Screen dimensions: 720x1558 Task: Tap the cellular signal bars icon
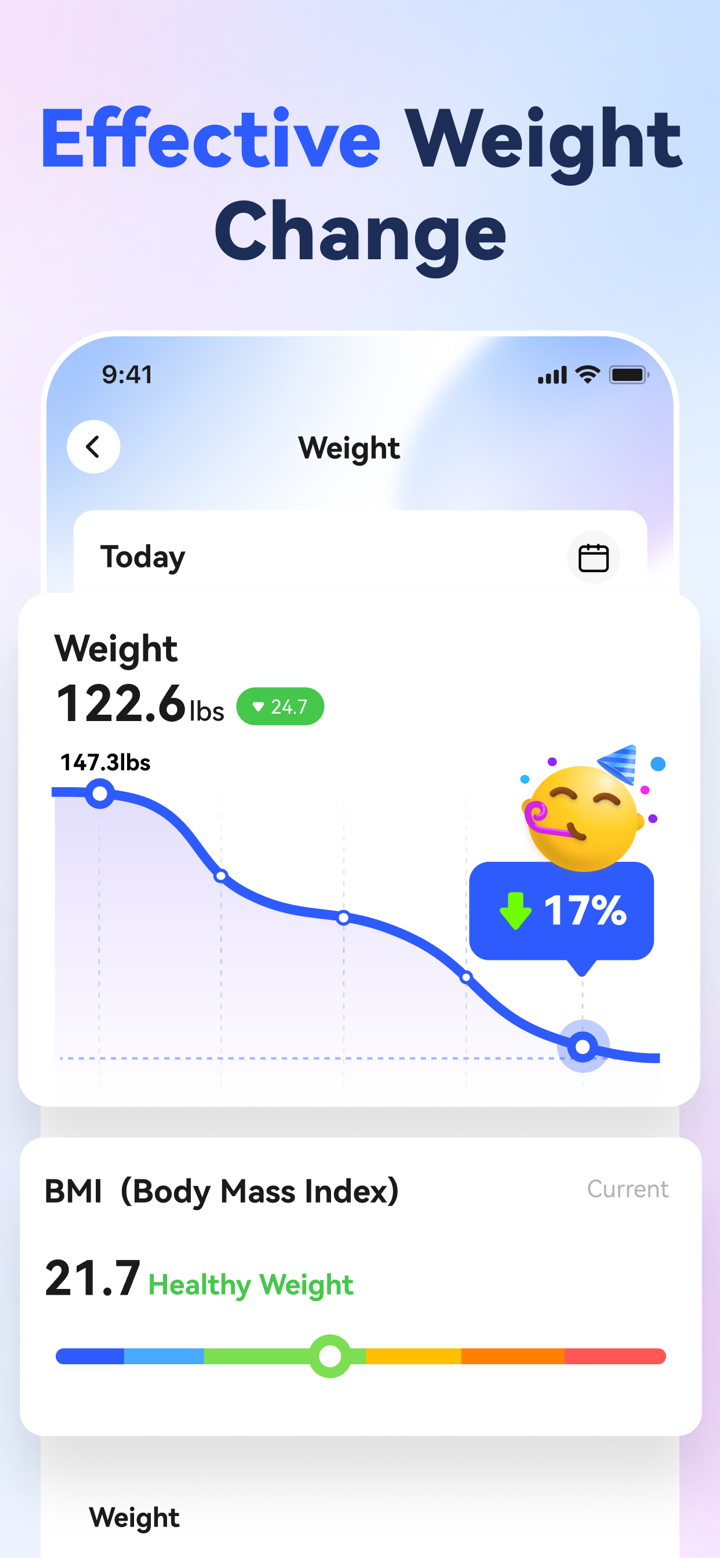coord(551,376)
